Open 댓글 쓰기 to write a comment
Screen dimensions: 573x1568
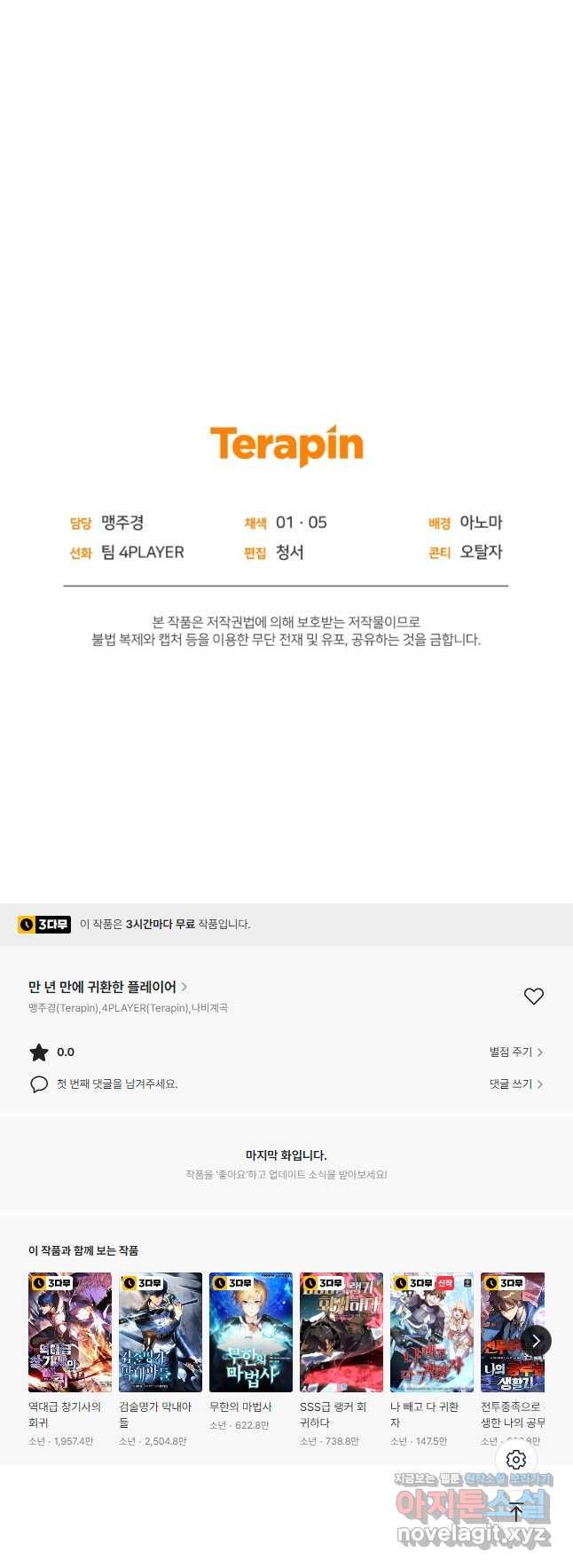click(x=515, y=1083)
